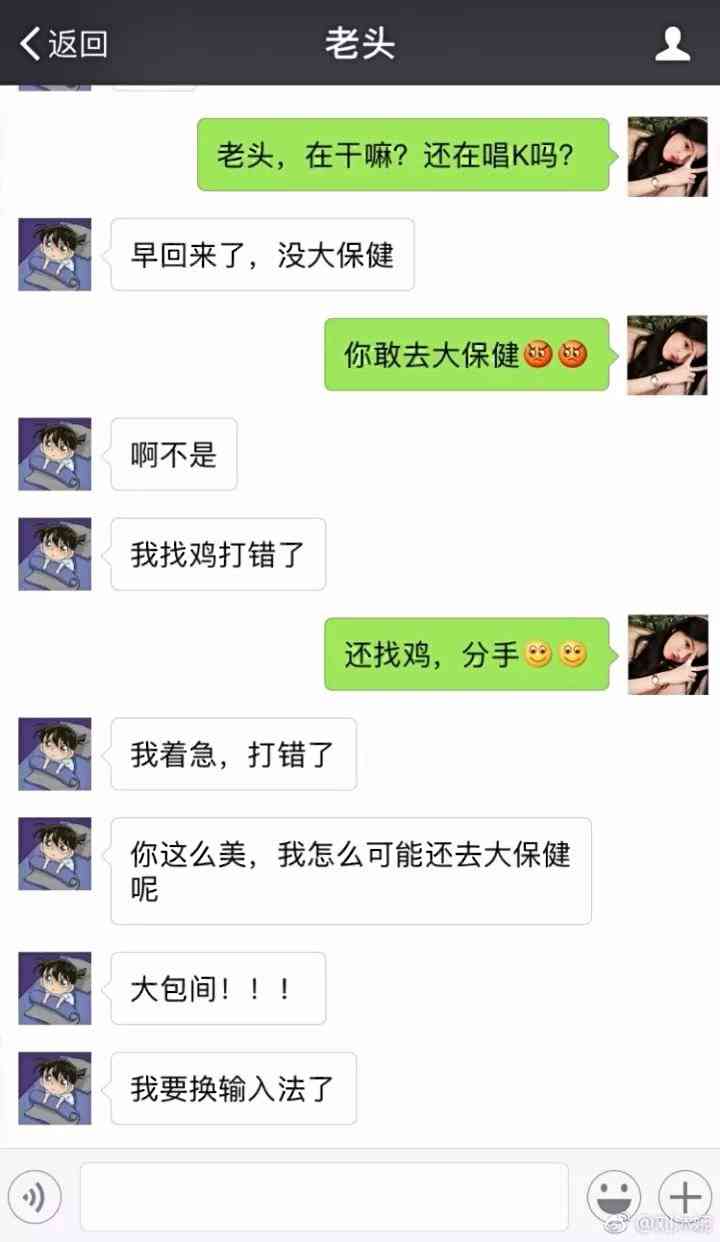
Task: Click the Conan avatar next to latest message
Action: 55,1088
